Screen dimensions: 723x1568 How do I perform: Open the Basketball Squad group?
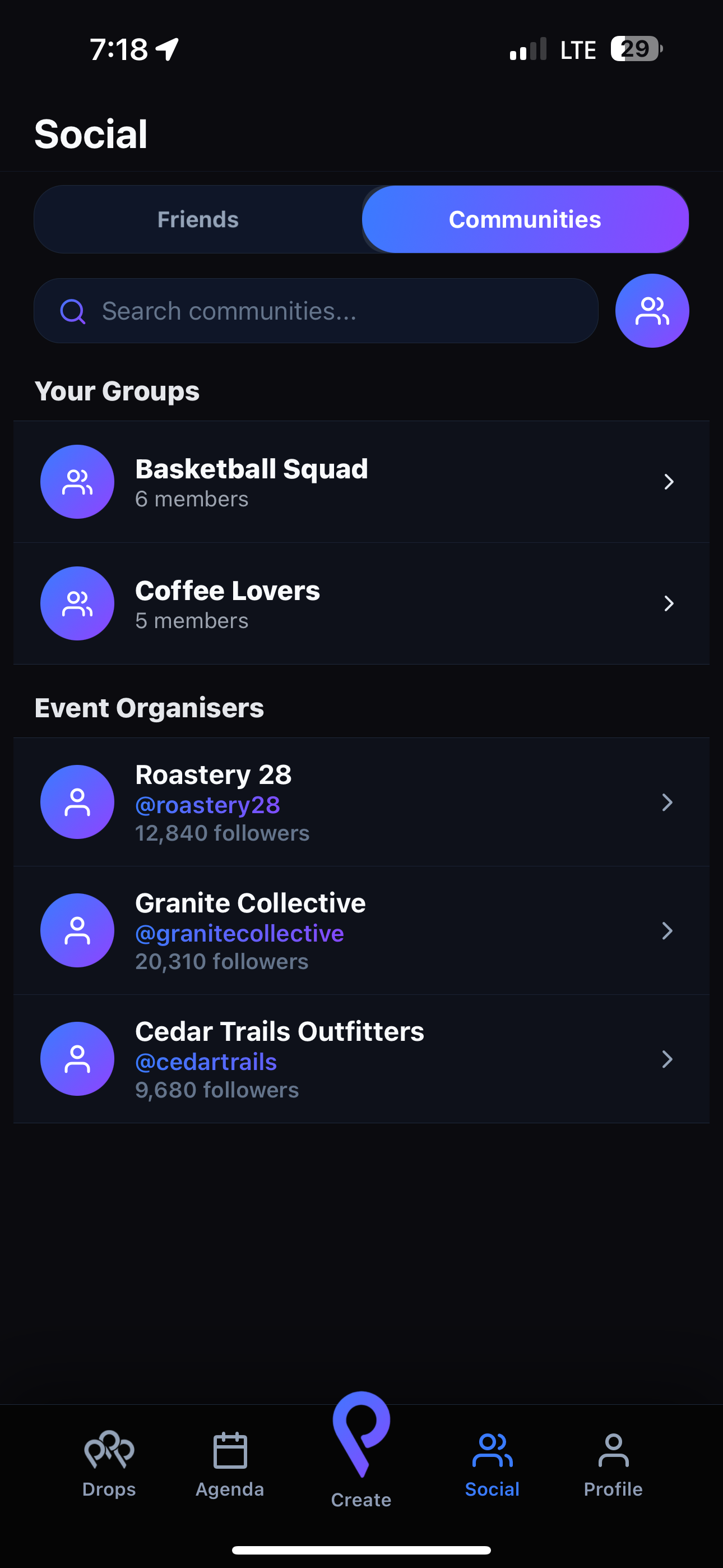[361, 482]
